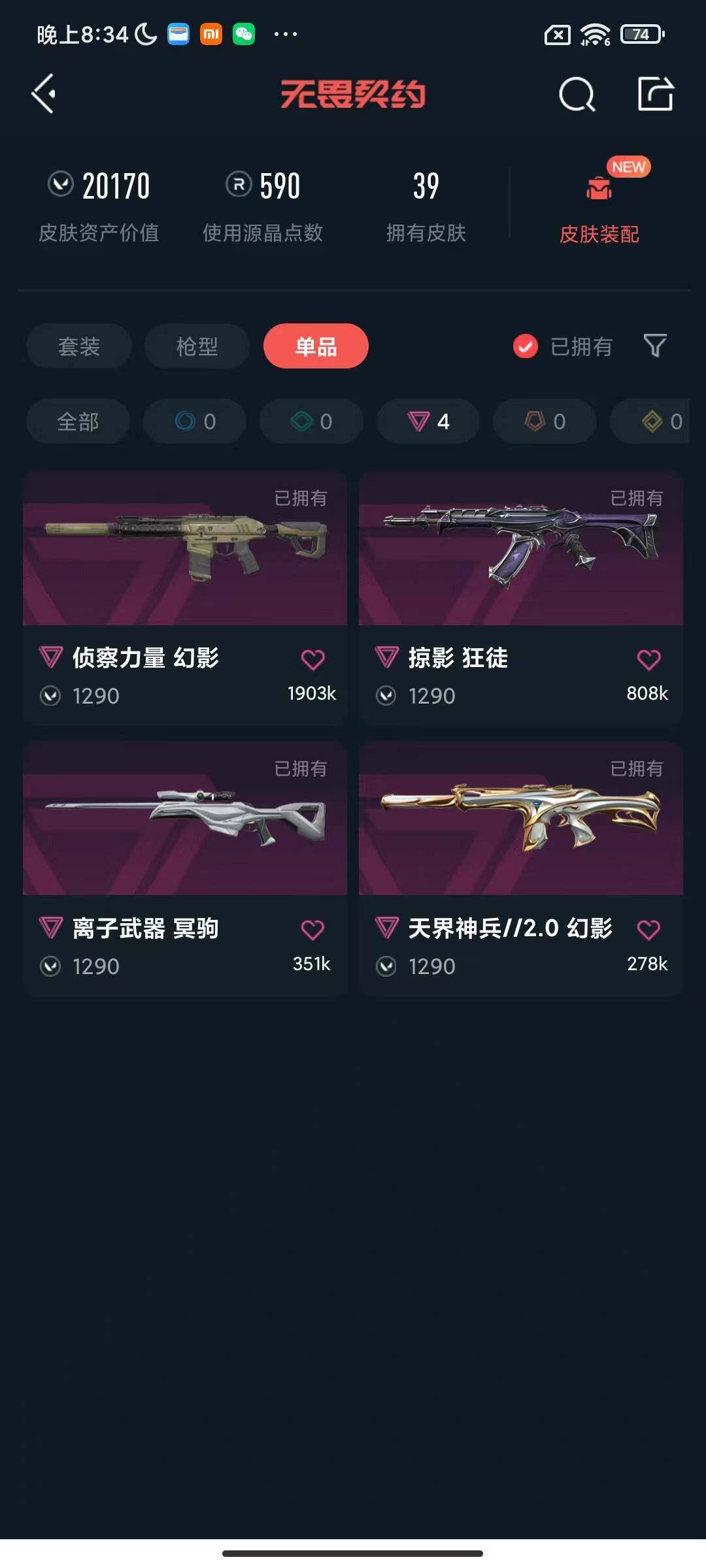Like the 掠影 狂徒 skin
Viewport: 706px width, 1568px height.
648,660
